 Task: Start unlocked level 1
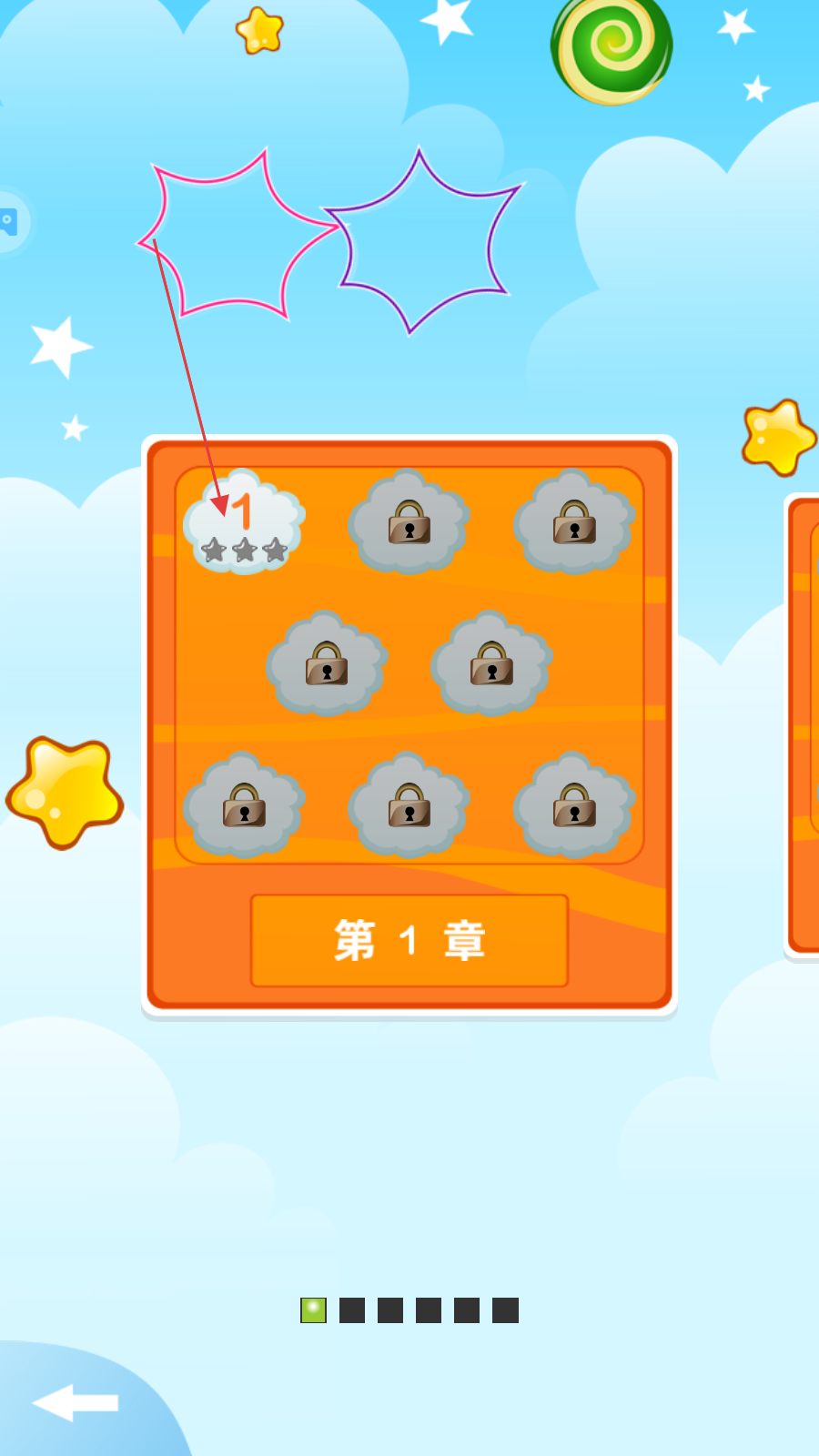(x=244, y=522)
